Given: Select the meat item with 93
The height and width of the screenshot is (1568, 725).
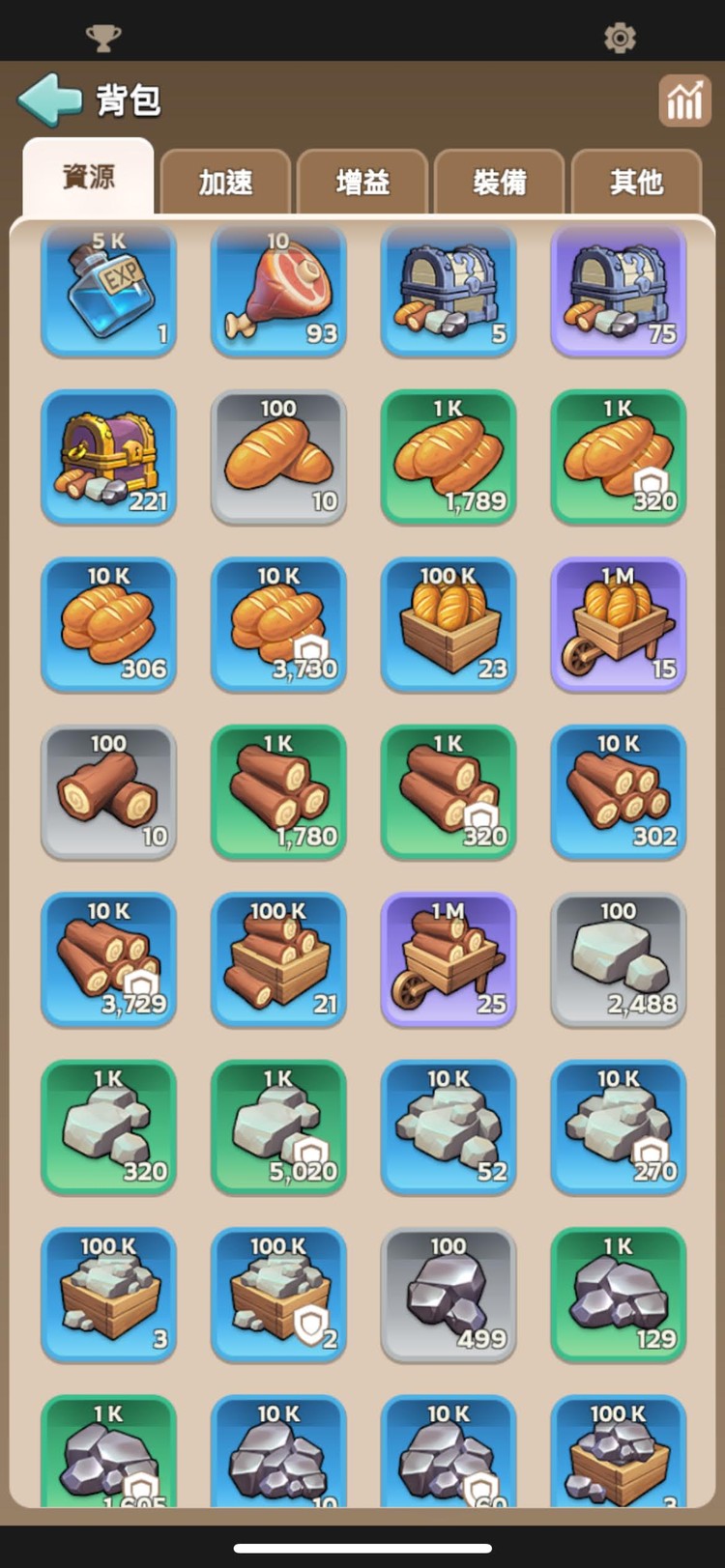Looking at the screenshot, I should coord(278,290).
